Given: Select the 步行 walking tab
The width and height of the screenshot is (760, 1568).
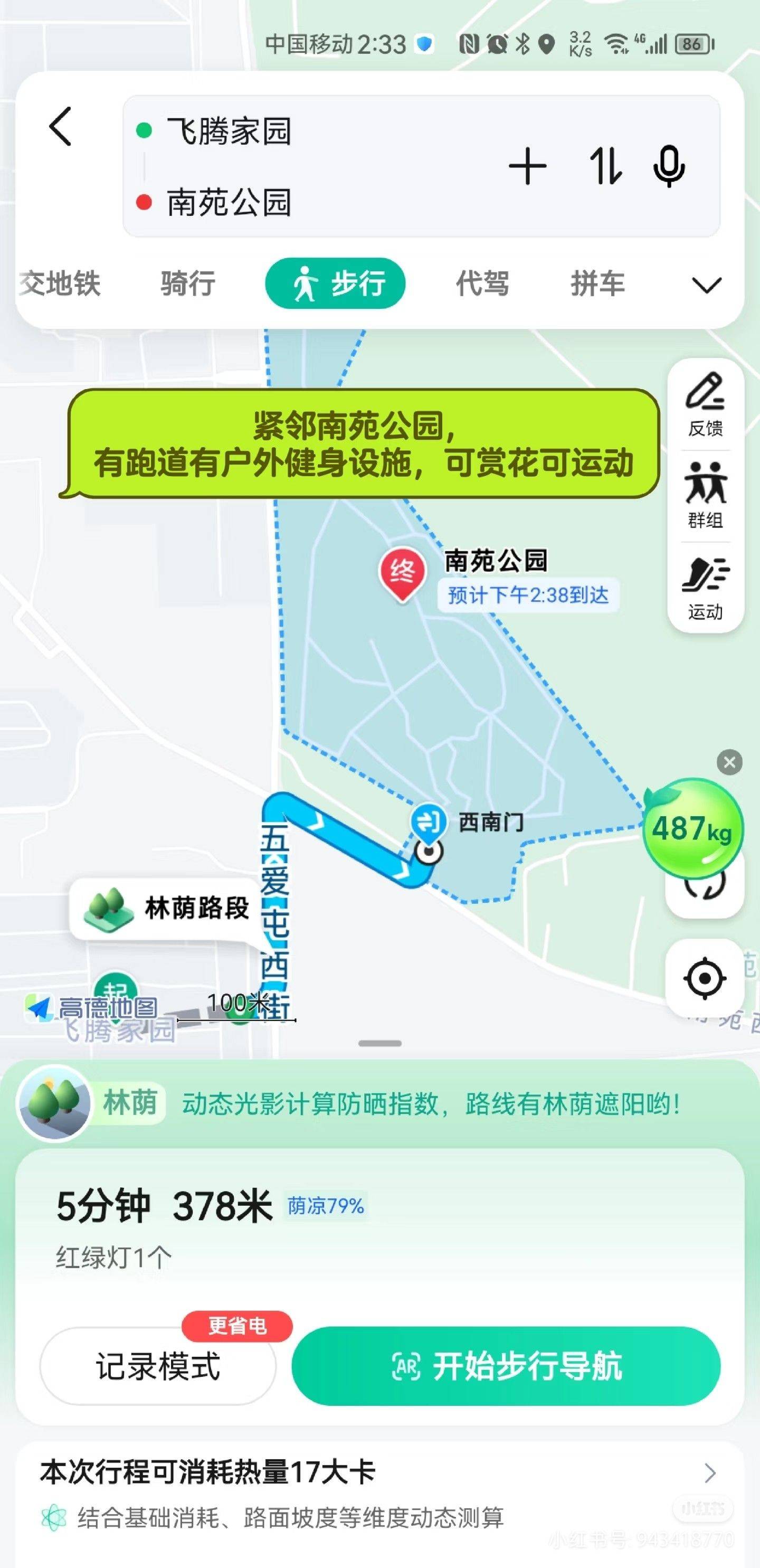Looking at the screenshot, I should point(335,284).
